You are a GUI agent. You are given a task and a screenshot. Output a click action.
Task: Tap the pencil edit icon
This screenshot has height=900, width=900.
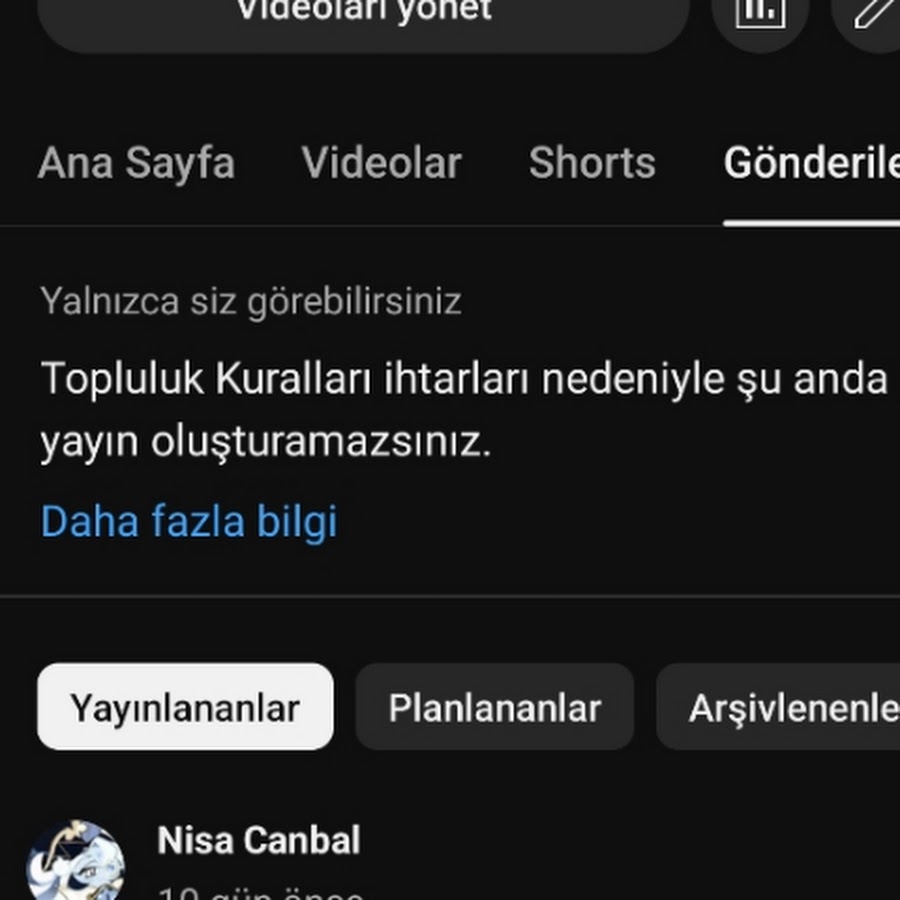click(x=870, y=14)
